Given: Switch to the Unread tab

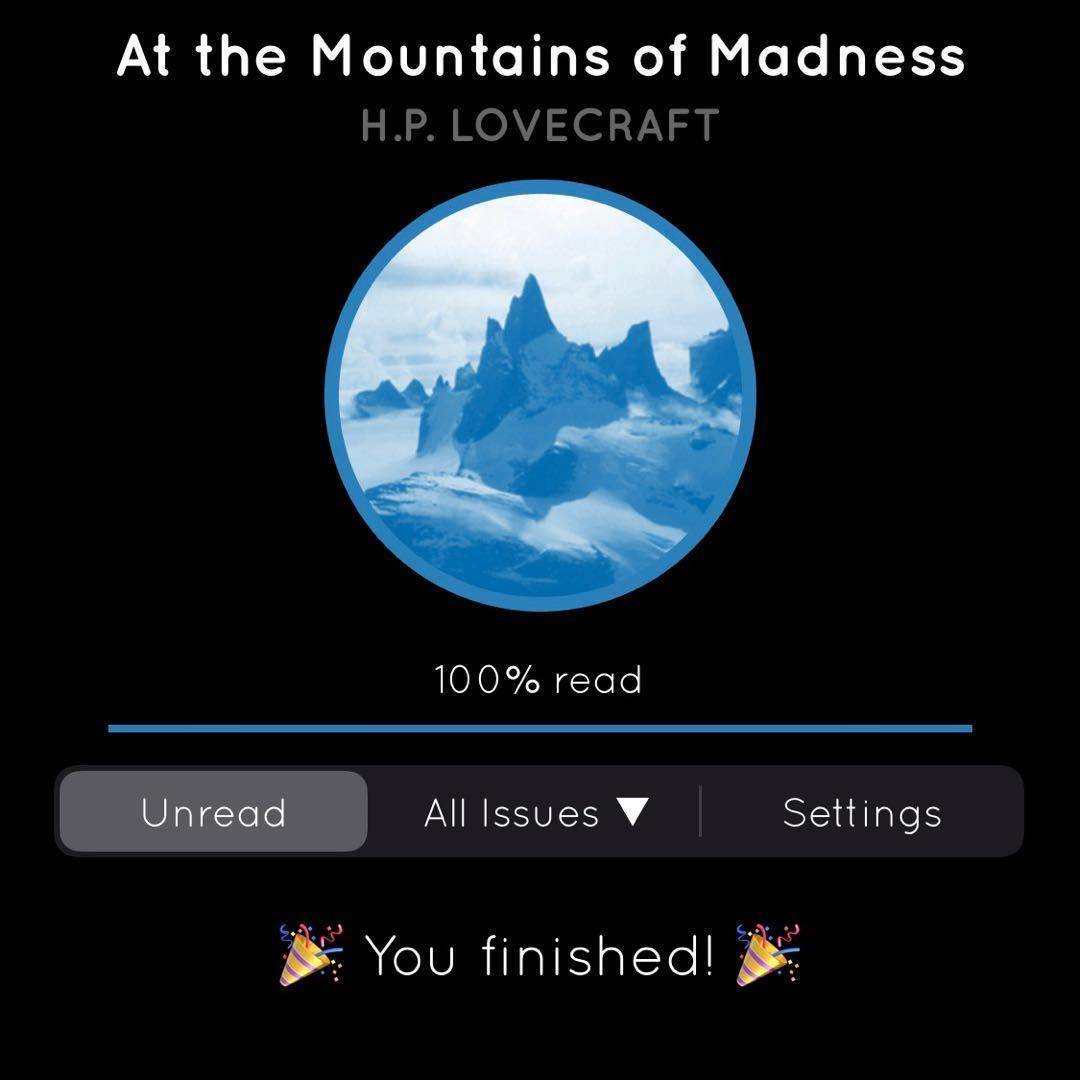Looking at the screenshot, I should tap(213, 812).
